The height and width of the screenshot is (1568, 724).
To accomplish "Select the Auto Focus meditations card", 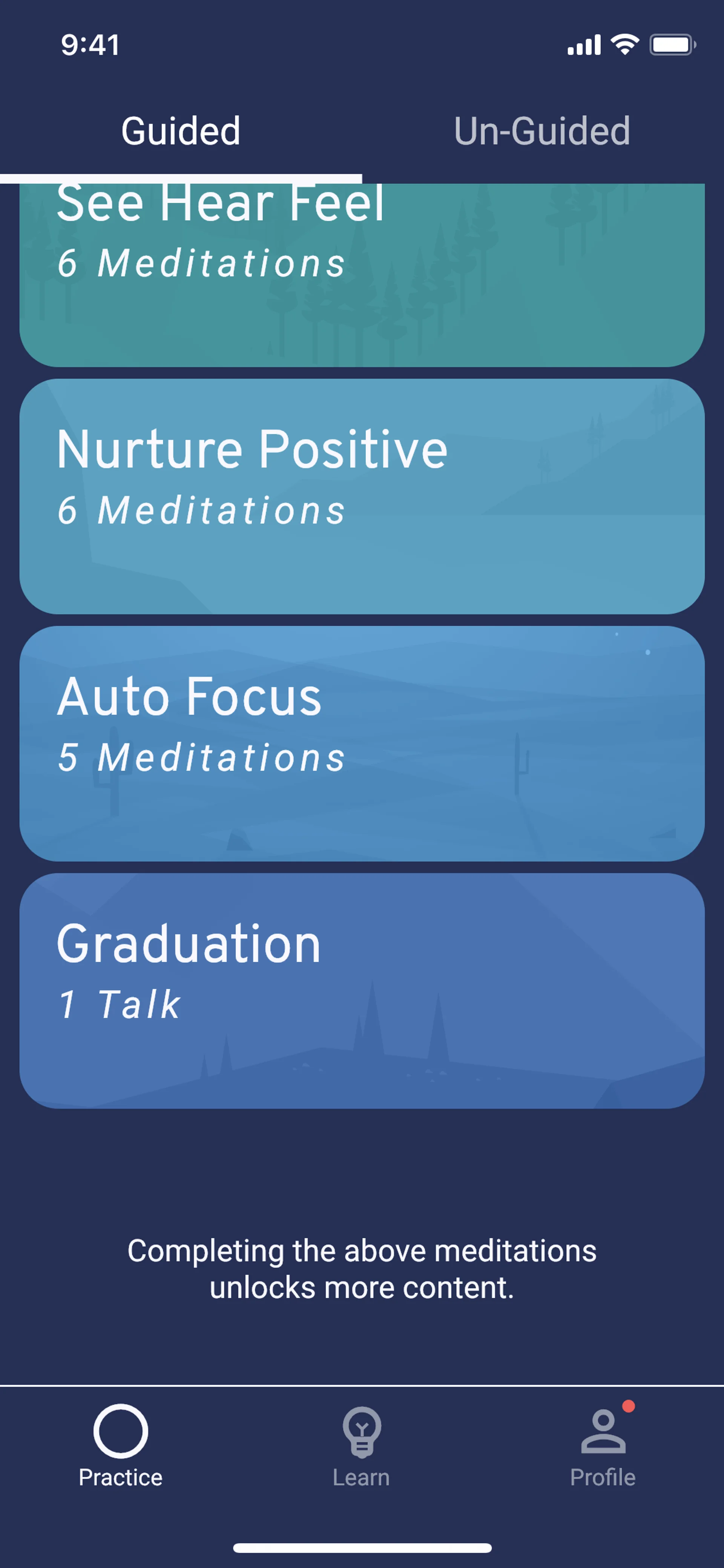I will pyautogui.click(x=362, y=743).
